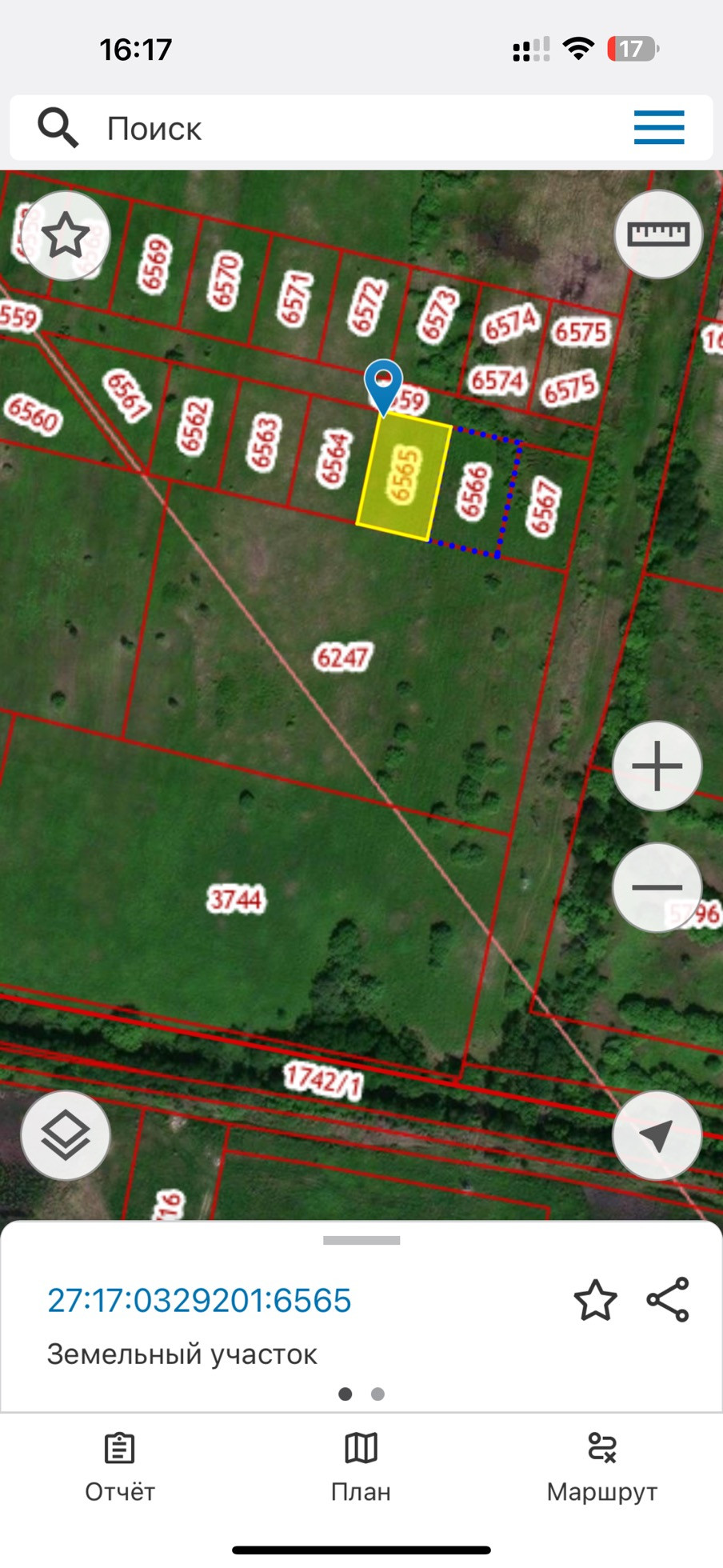Open the map layers selector
Screen dimensions: 723x1568
pos(65,1134)
